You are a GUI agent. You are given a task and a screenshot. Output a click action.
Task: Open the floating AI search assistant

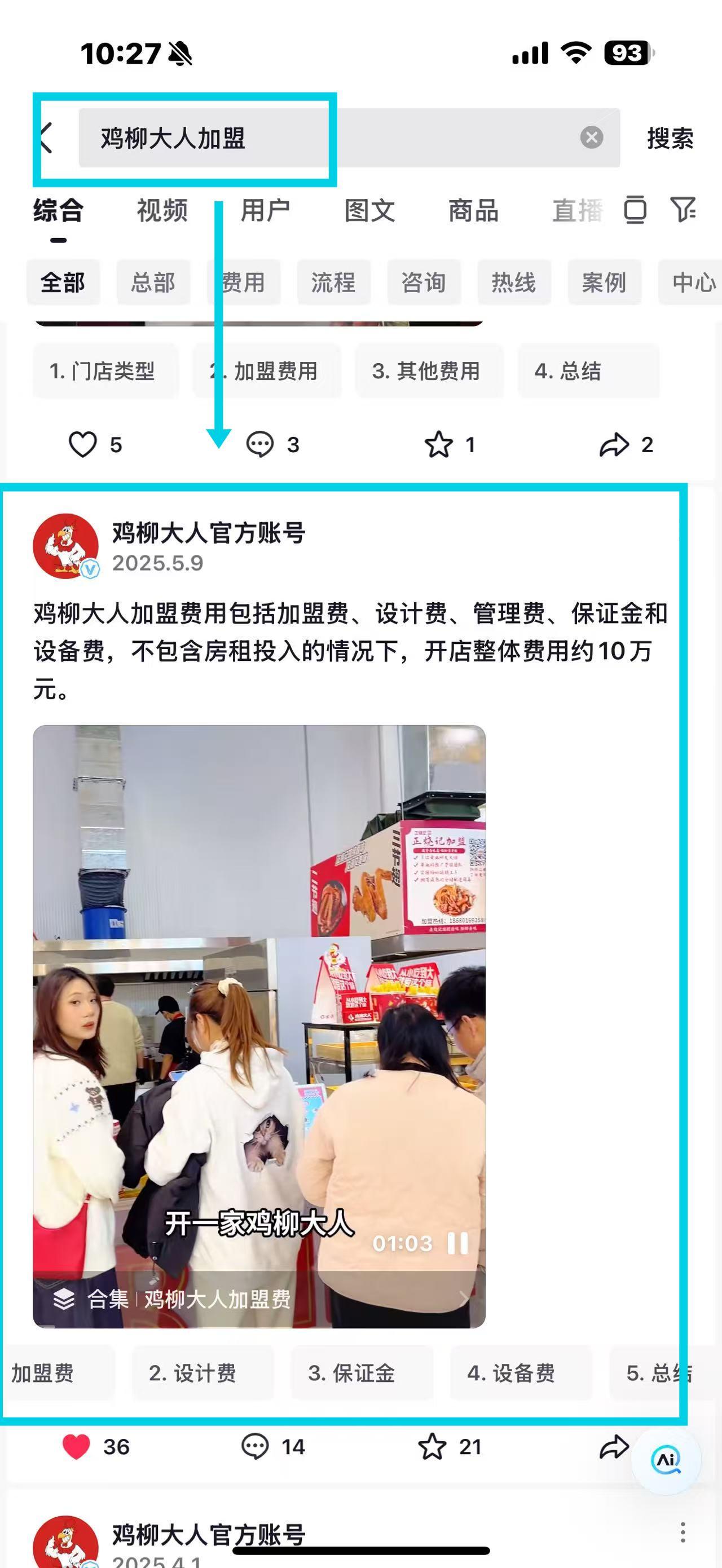click(666, 1460)
